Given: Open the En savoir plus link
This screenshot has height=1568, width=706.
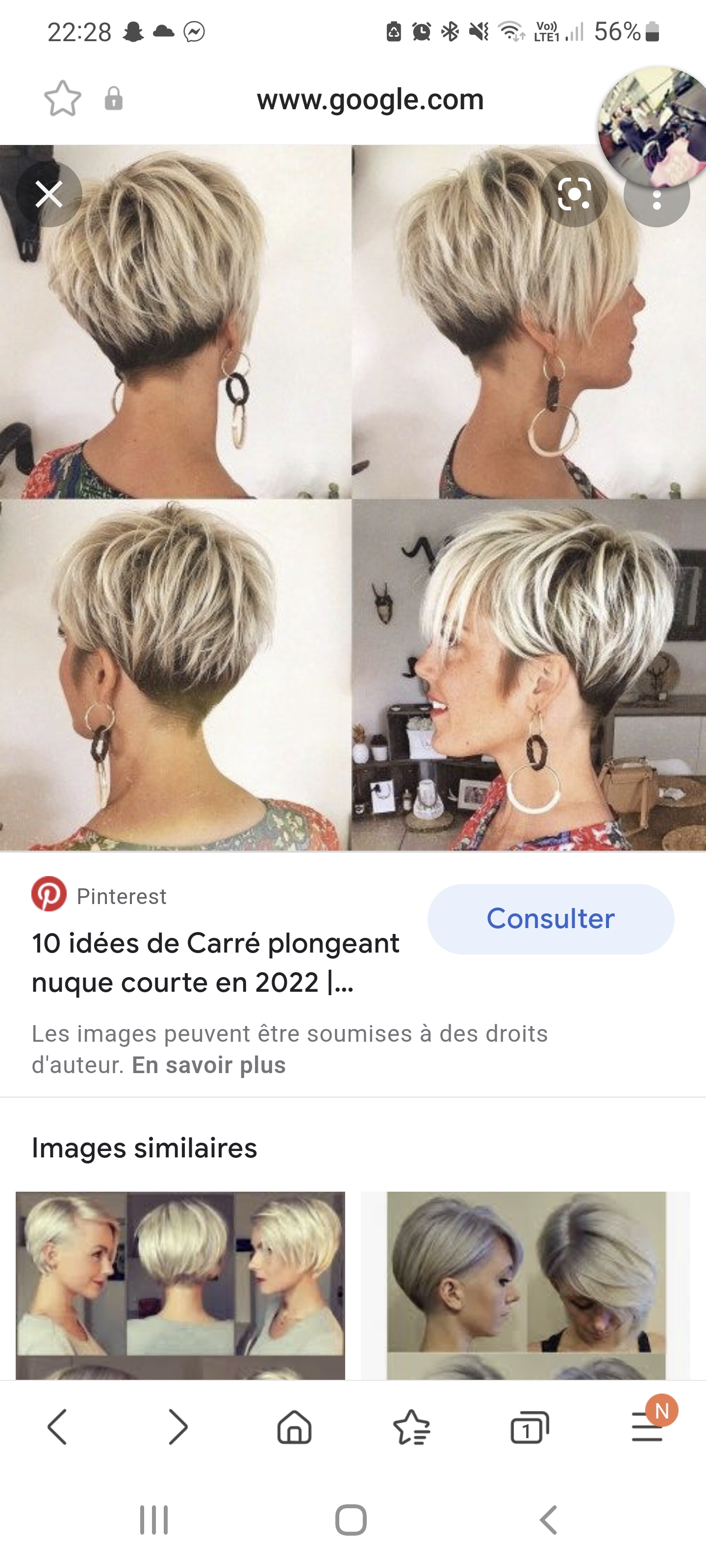Looking at the screenshot, I should 208,1065.
